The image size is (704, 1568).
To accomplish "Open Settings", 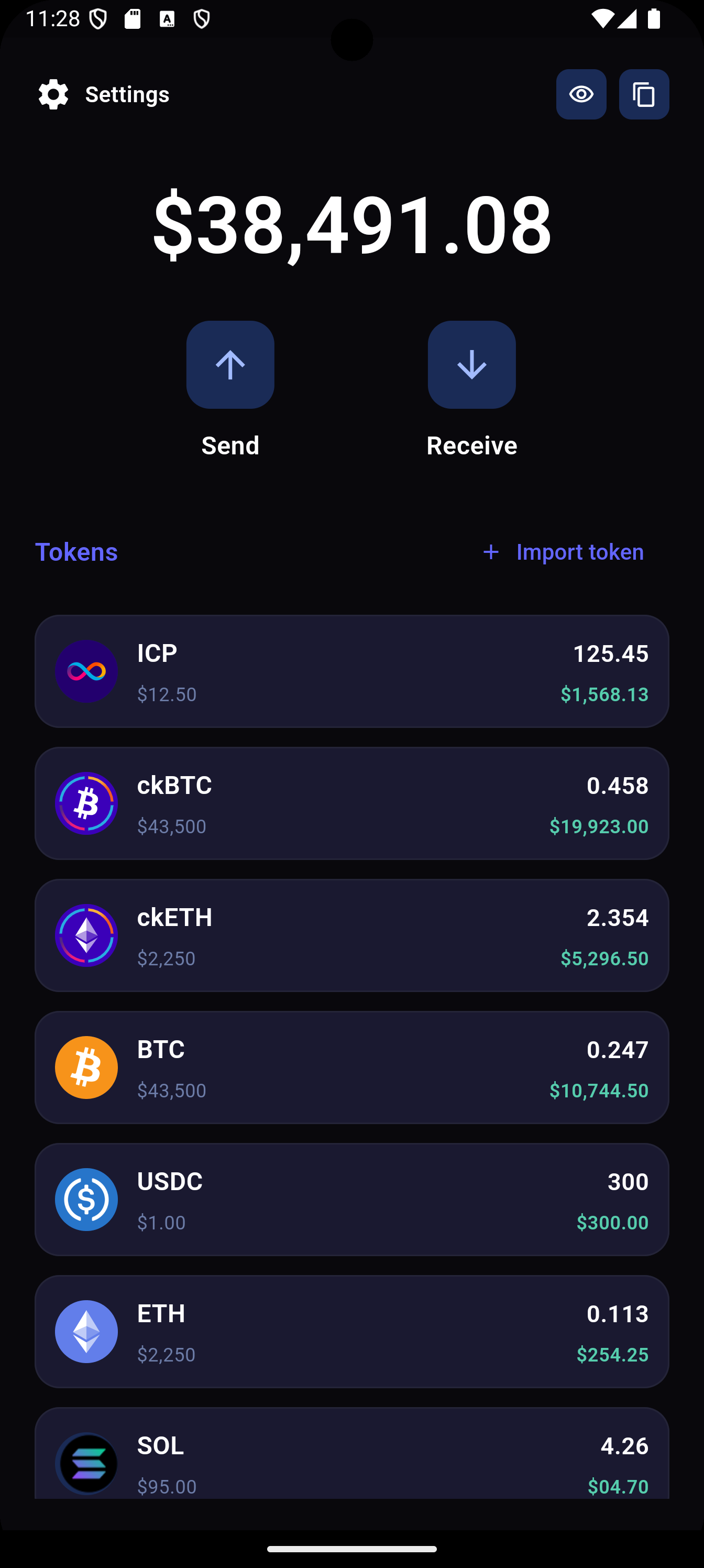I will [103, 94].
